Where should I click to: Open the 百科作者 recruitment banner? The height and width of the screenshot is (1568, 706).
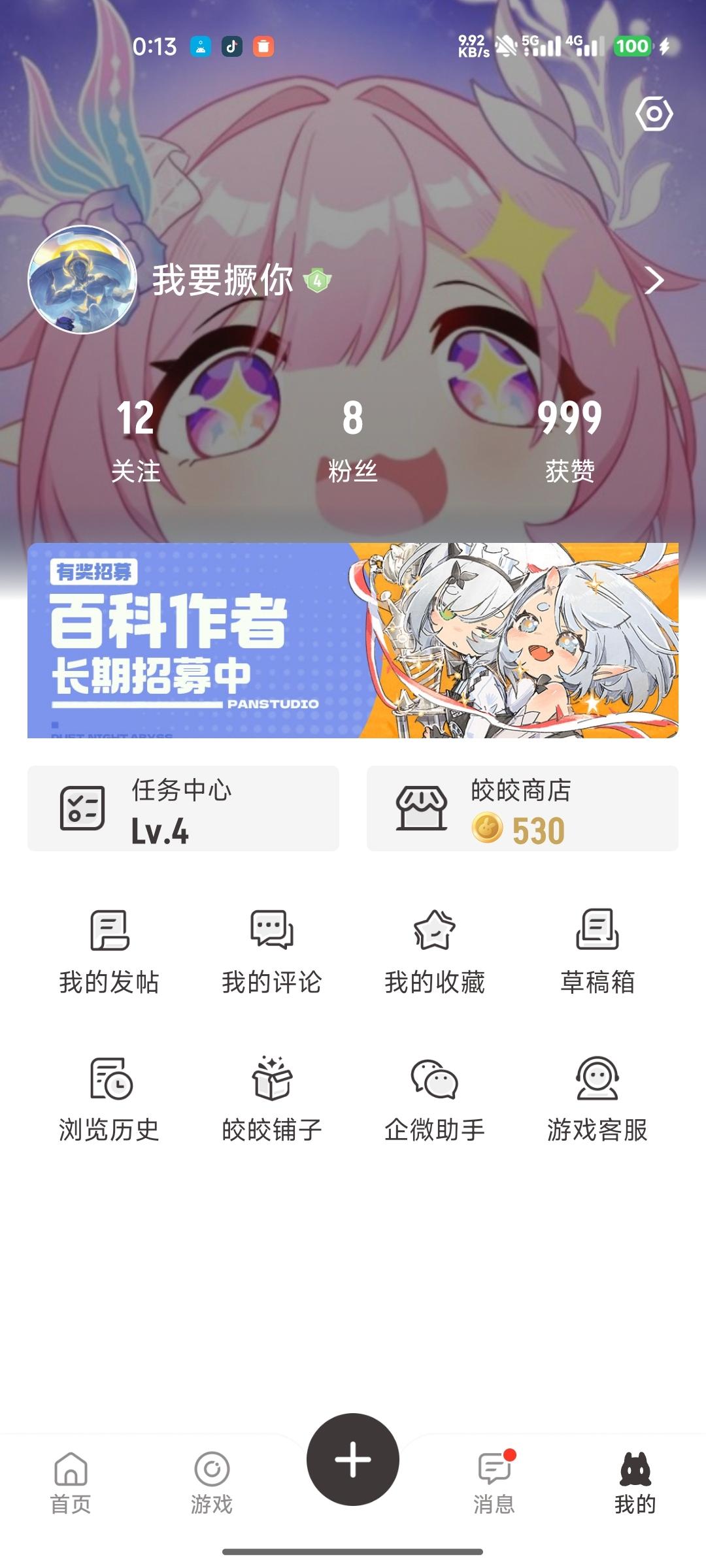[353, 640]
